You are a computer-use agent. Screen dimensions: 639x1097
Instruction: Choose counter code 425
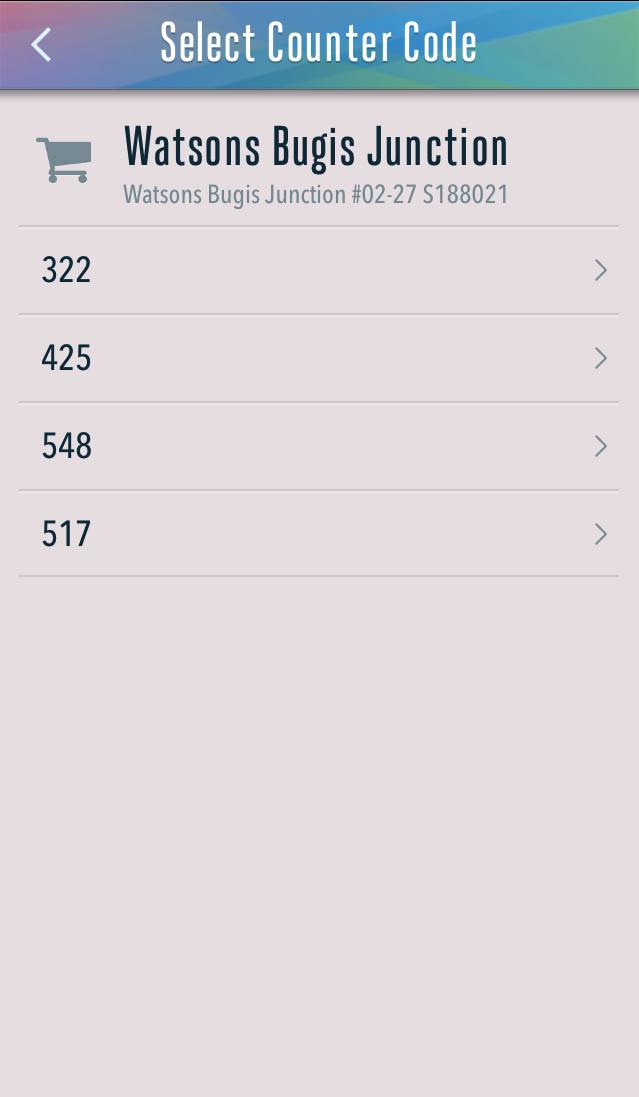point(318,358)
